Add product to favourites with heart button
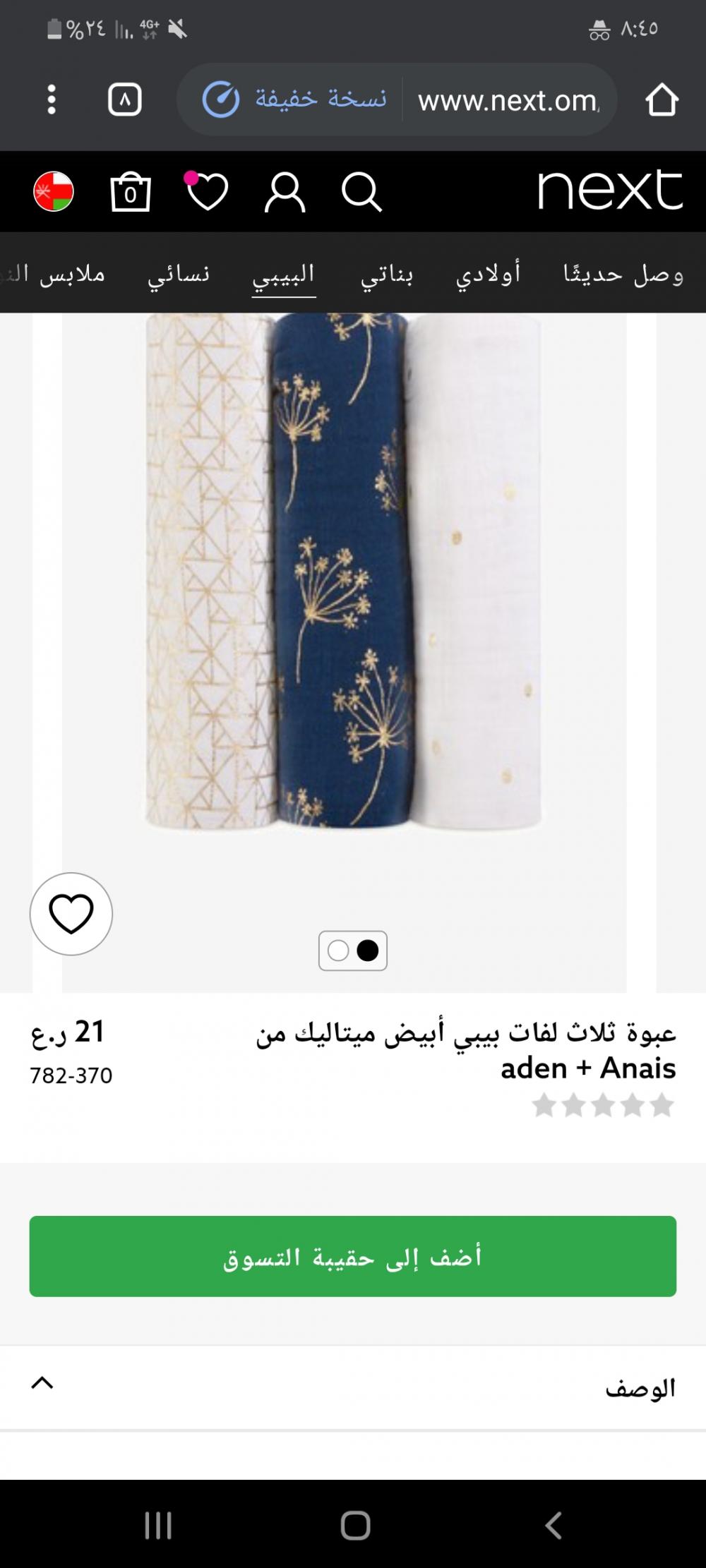 point(71,914)
